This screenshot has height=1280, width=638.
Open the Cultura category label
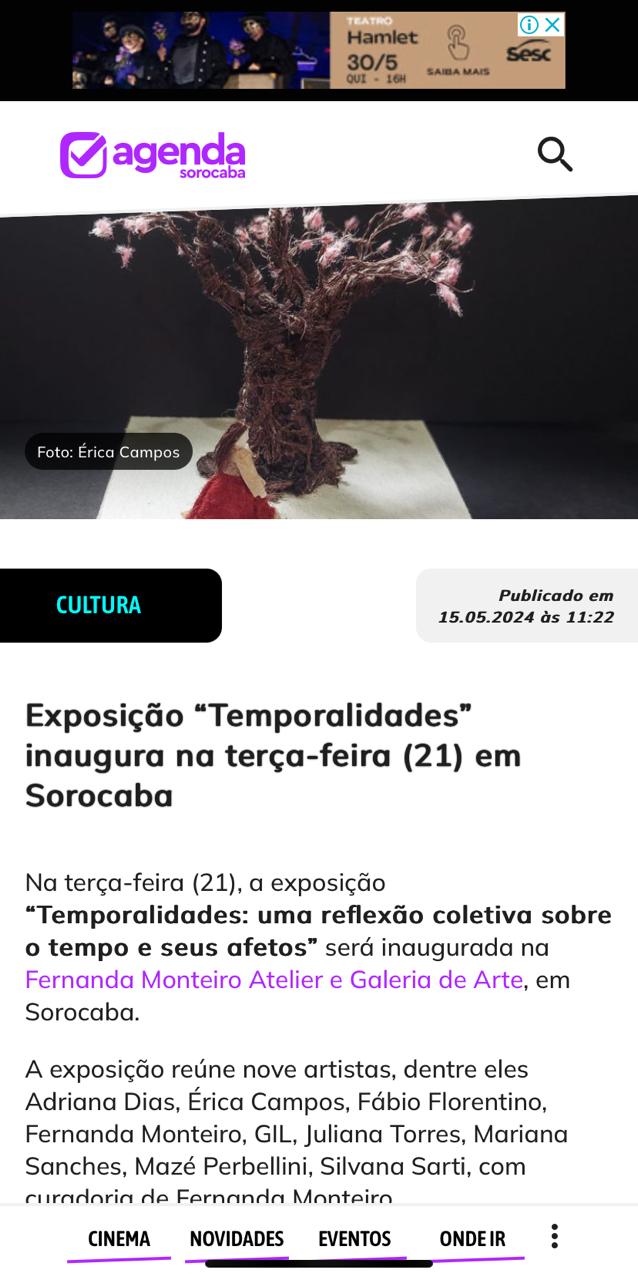pyautogui.click(x=98, y=605)
